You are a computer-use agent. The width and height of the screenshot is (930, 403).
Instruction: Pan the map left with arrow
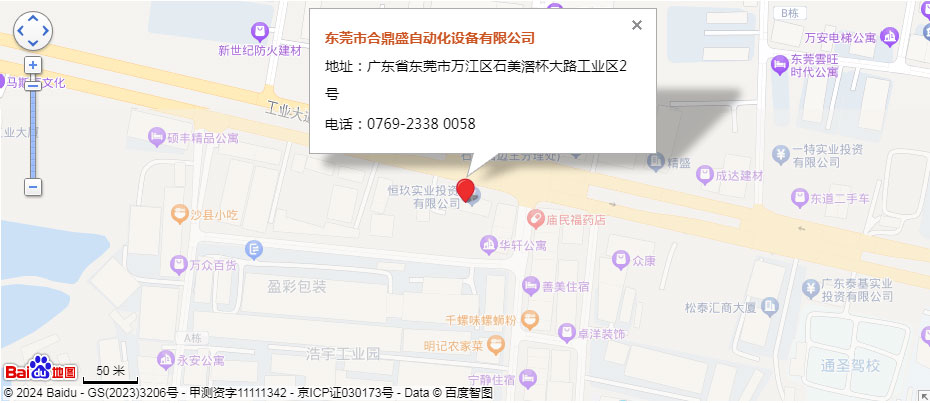20,32
